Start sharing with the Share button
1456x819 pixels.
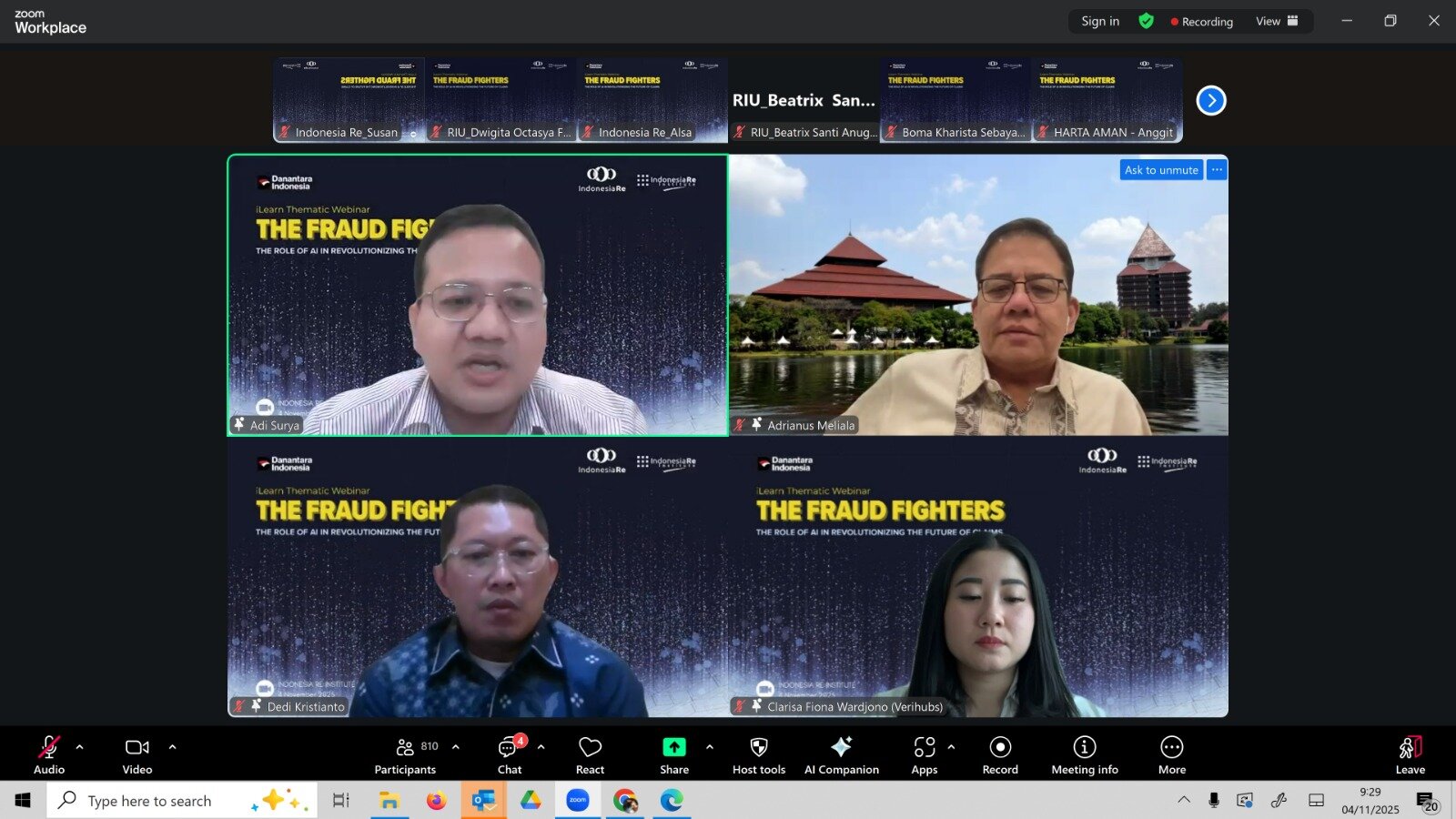point(674,754)
